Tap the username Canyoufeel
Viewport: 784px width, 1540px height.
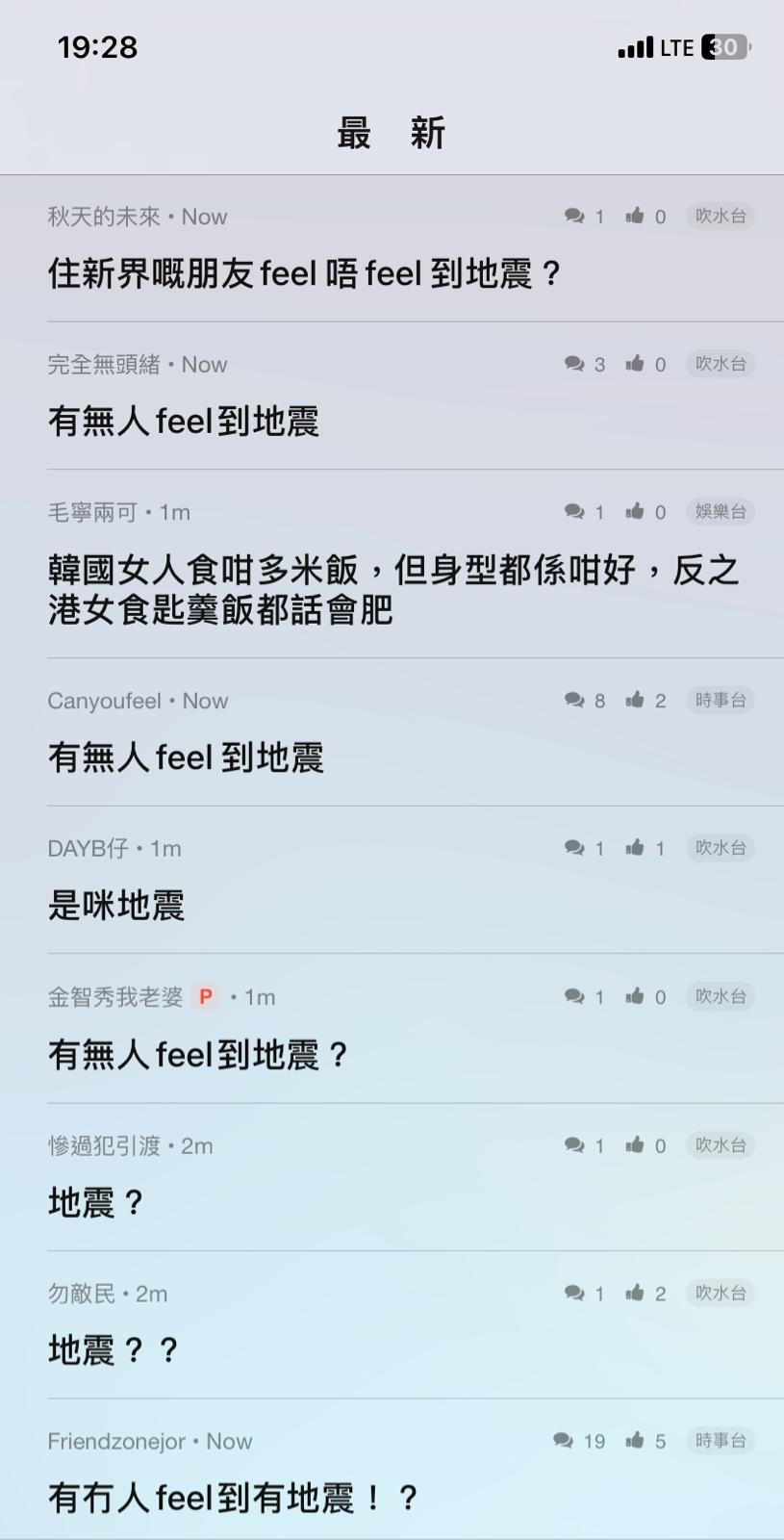[106, 701]
